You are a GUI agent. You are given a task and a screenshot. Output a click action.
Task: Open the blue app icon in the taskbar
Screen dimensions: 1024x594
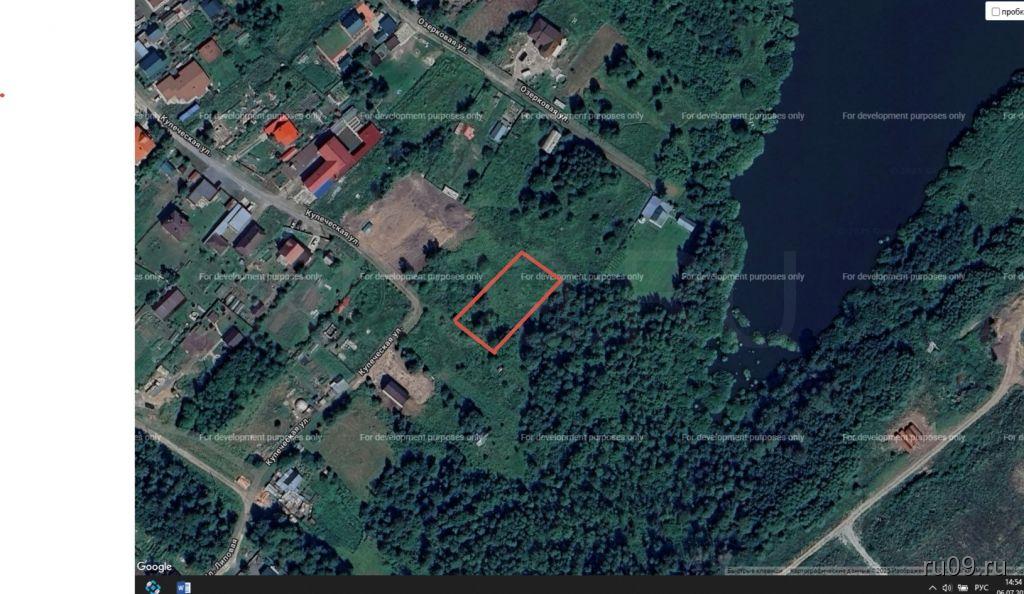(153, 587)
